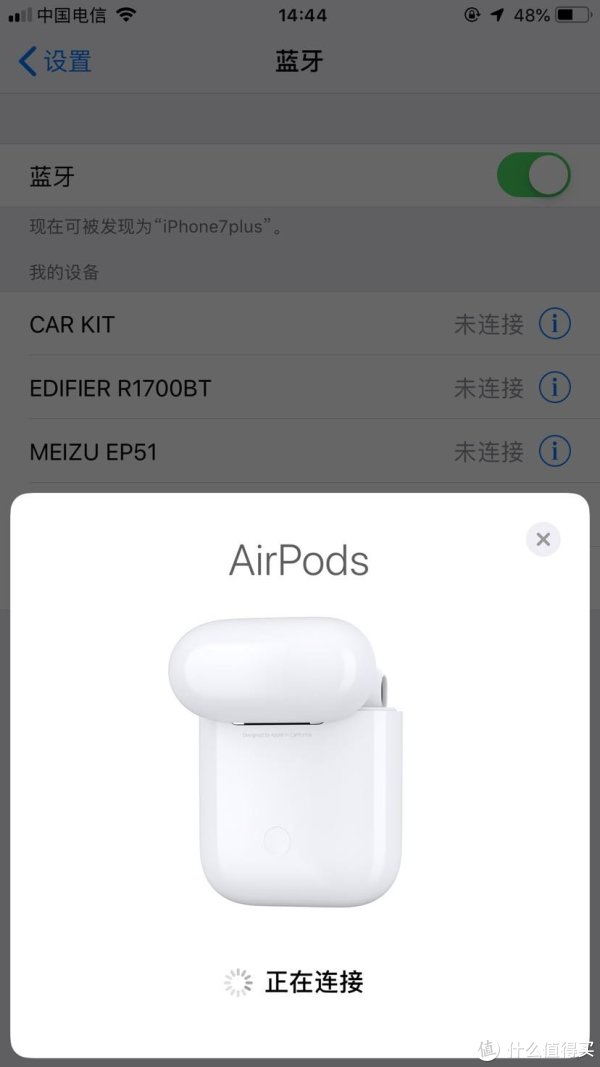Dismiss the AirPods connection popup
Image resolution: width=600 pixels, height=1067 pixels.
coord(543,540)
